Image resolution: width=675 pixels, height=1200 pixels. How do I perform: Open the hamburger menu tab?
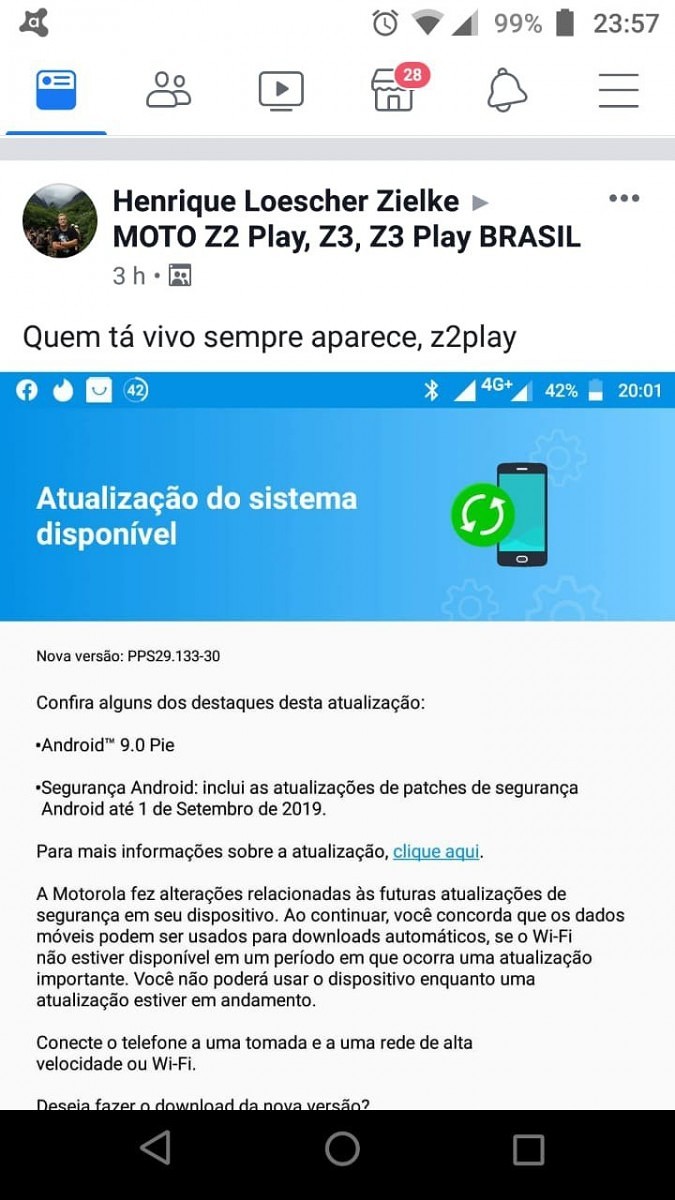pos(619,90)
